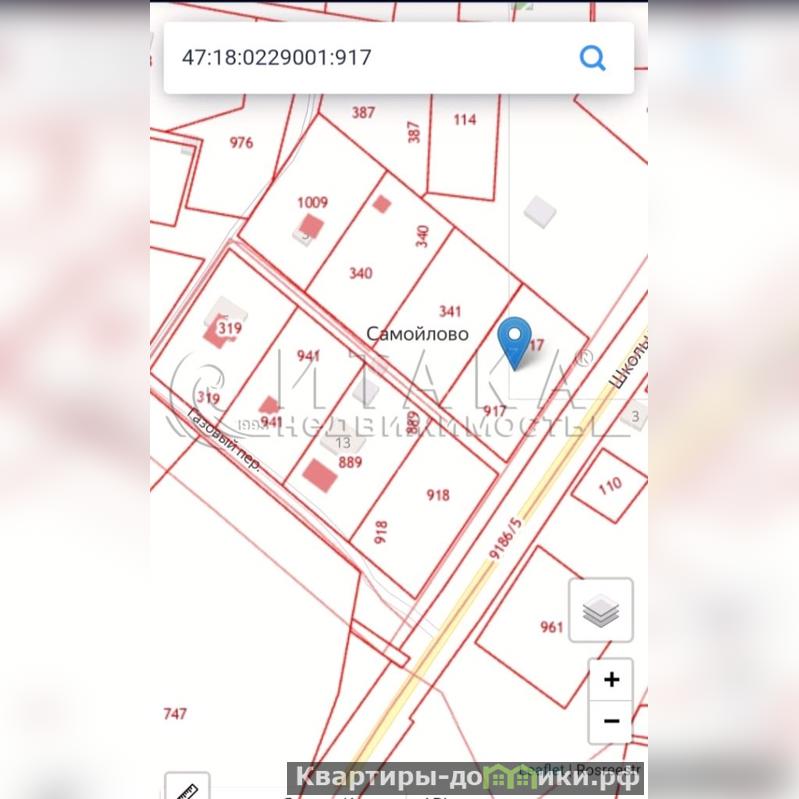Run search with the magnifier icon
This screenshot has width=799, height=799.
click(x=593, y=57)
